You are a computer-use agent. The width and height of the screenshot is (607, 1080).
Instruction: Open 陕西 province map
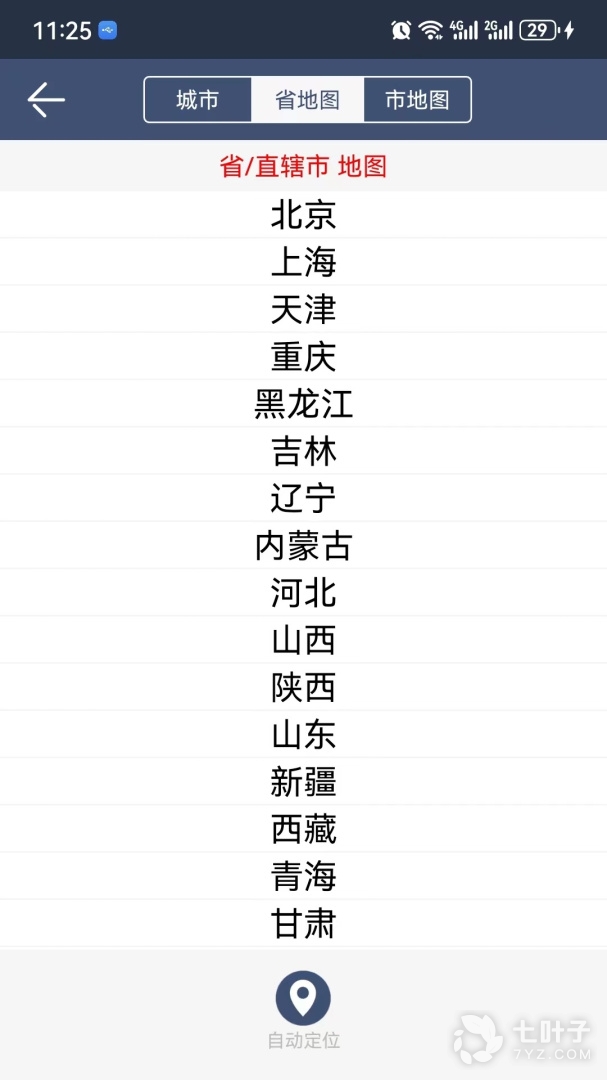303,687
